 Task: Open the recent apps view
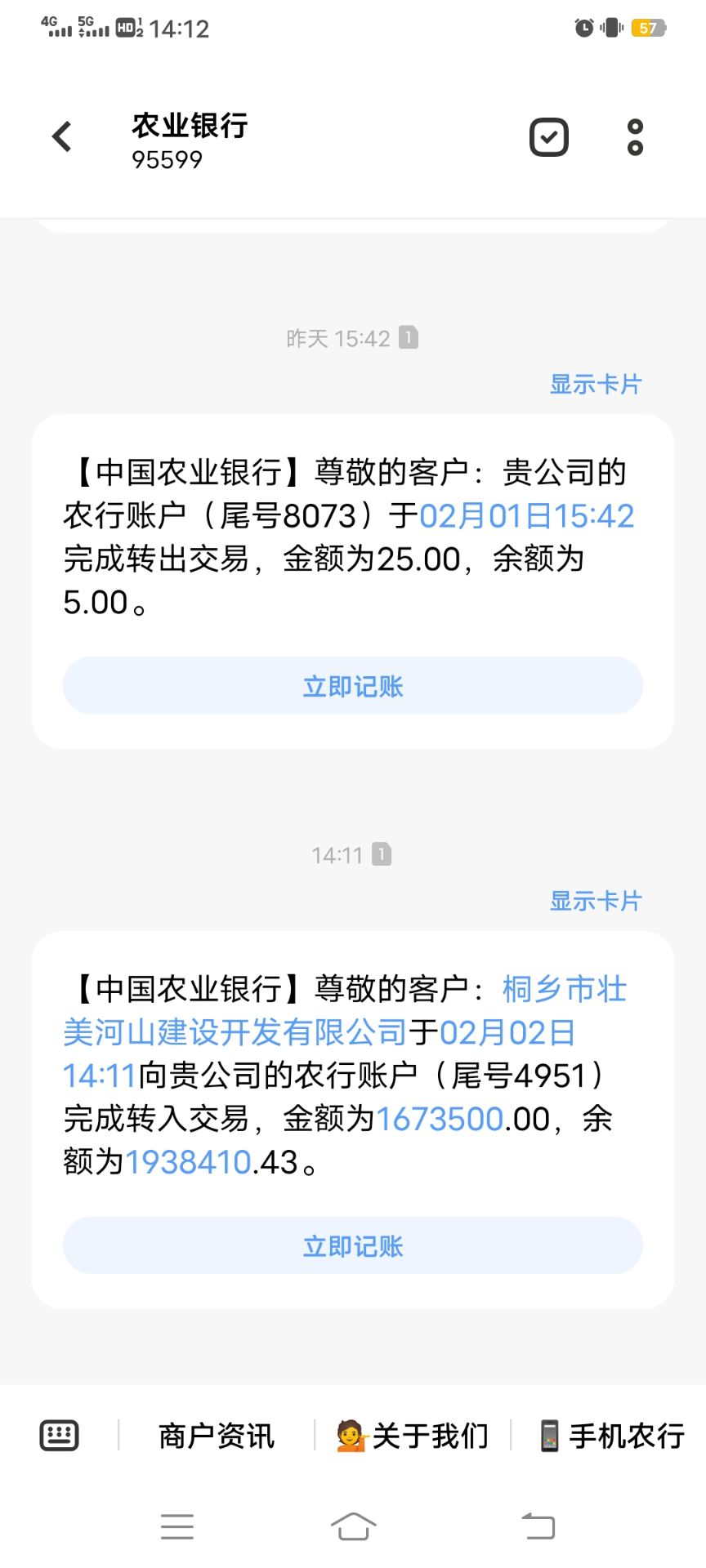click(177, 1526)
